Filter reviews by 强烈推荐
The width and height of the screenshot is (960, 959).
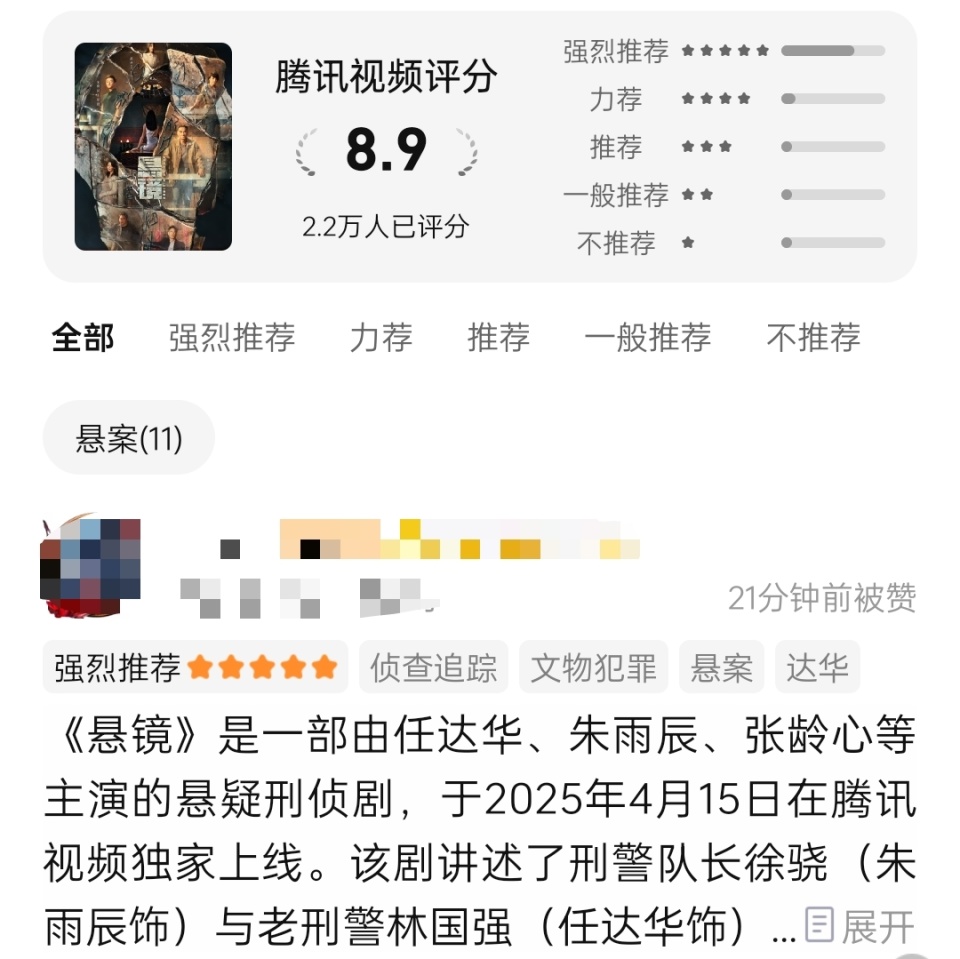pos(232,338)
